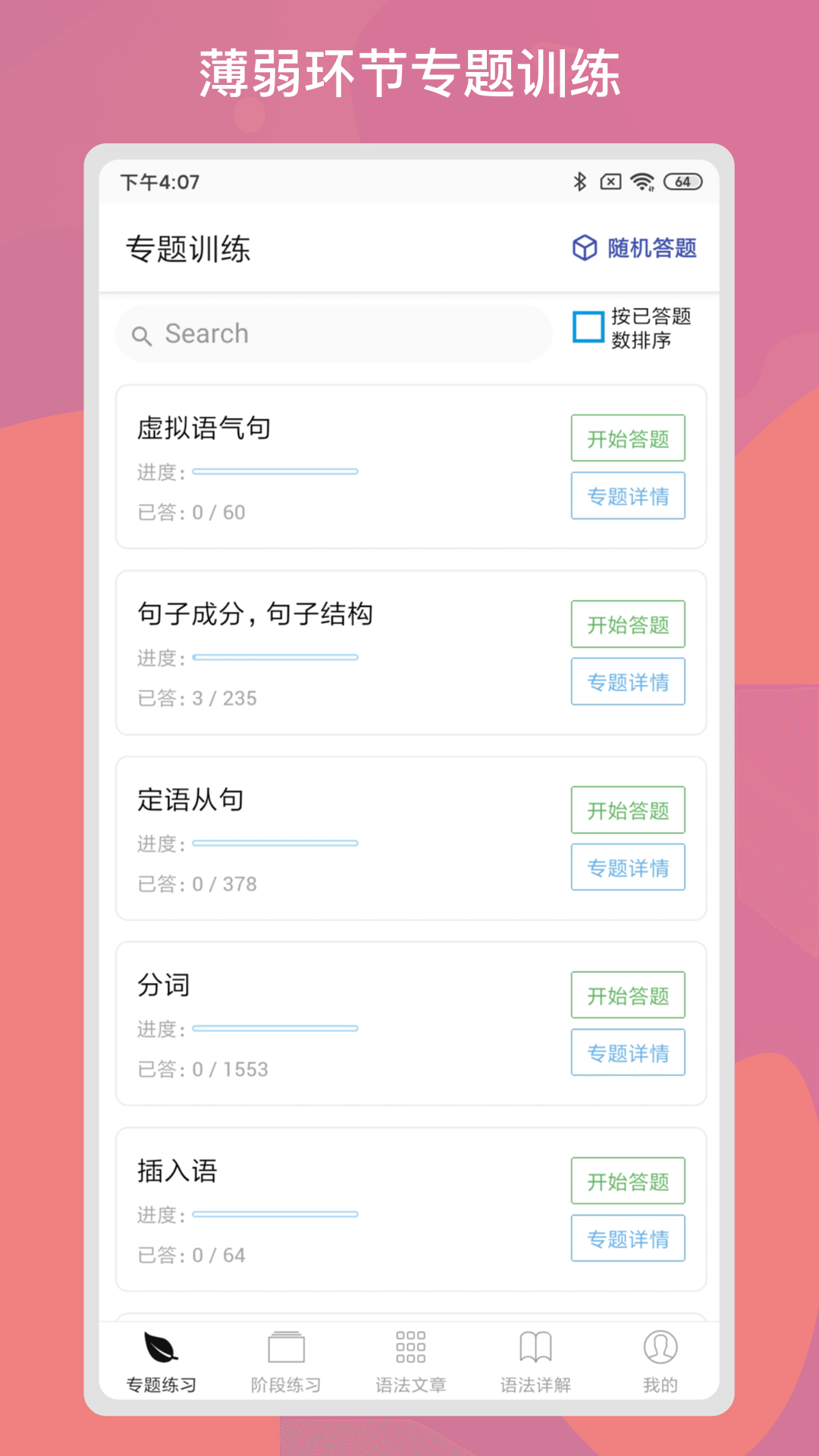Start answering 虚拟语气句 via 开始答题

(x=628, y=438)
